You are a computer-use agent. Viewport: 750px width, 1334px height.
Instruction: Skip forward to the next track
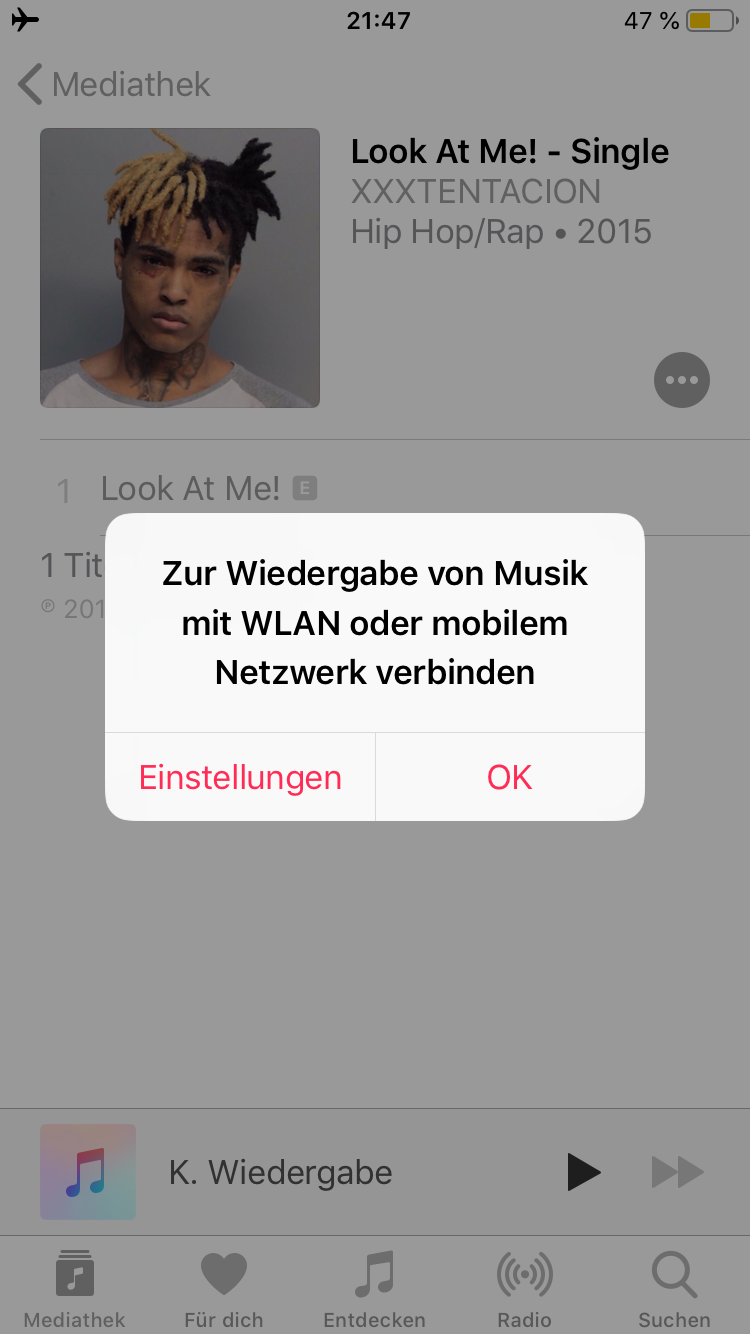pos(677,1172)
